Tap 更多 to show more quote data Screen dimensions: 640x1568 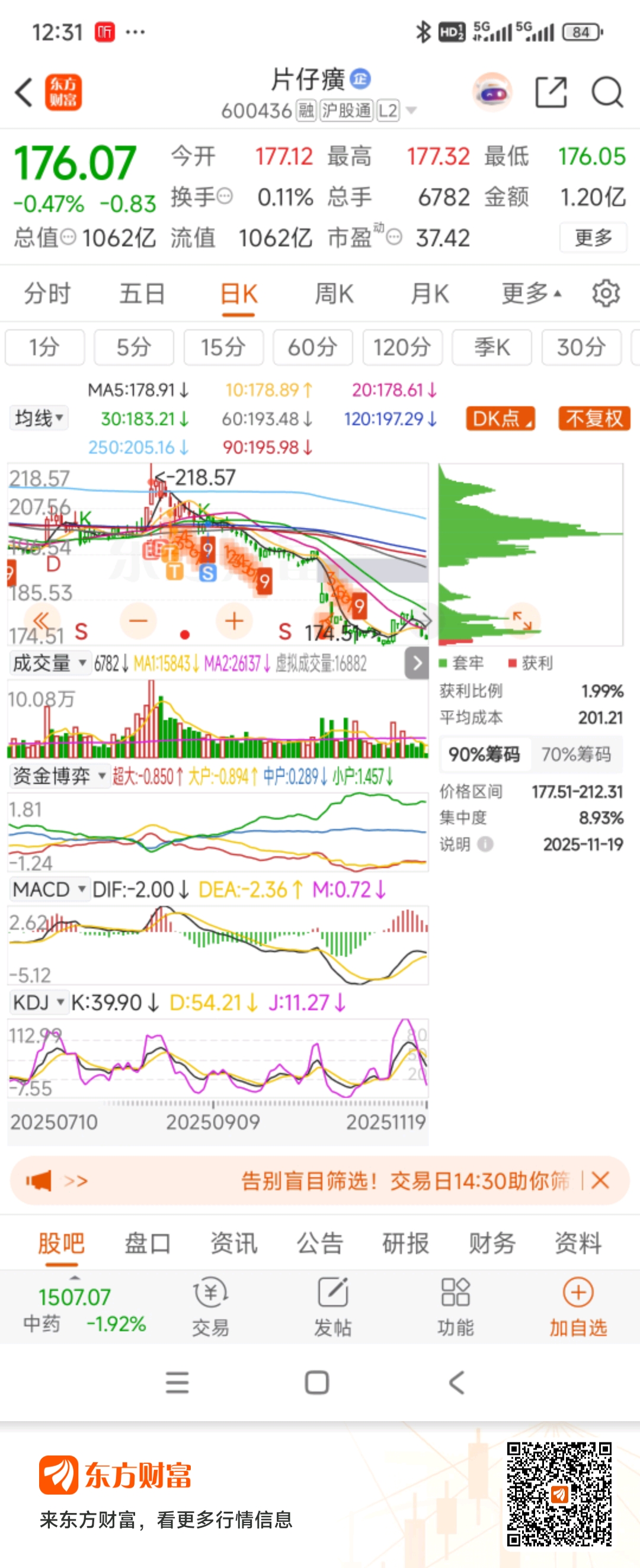tap(593, 237)
